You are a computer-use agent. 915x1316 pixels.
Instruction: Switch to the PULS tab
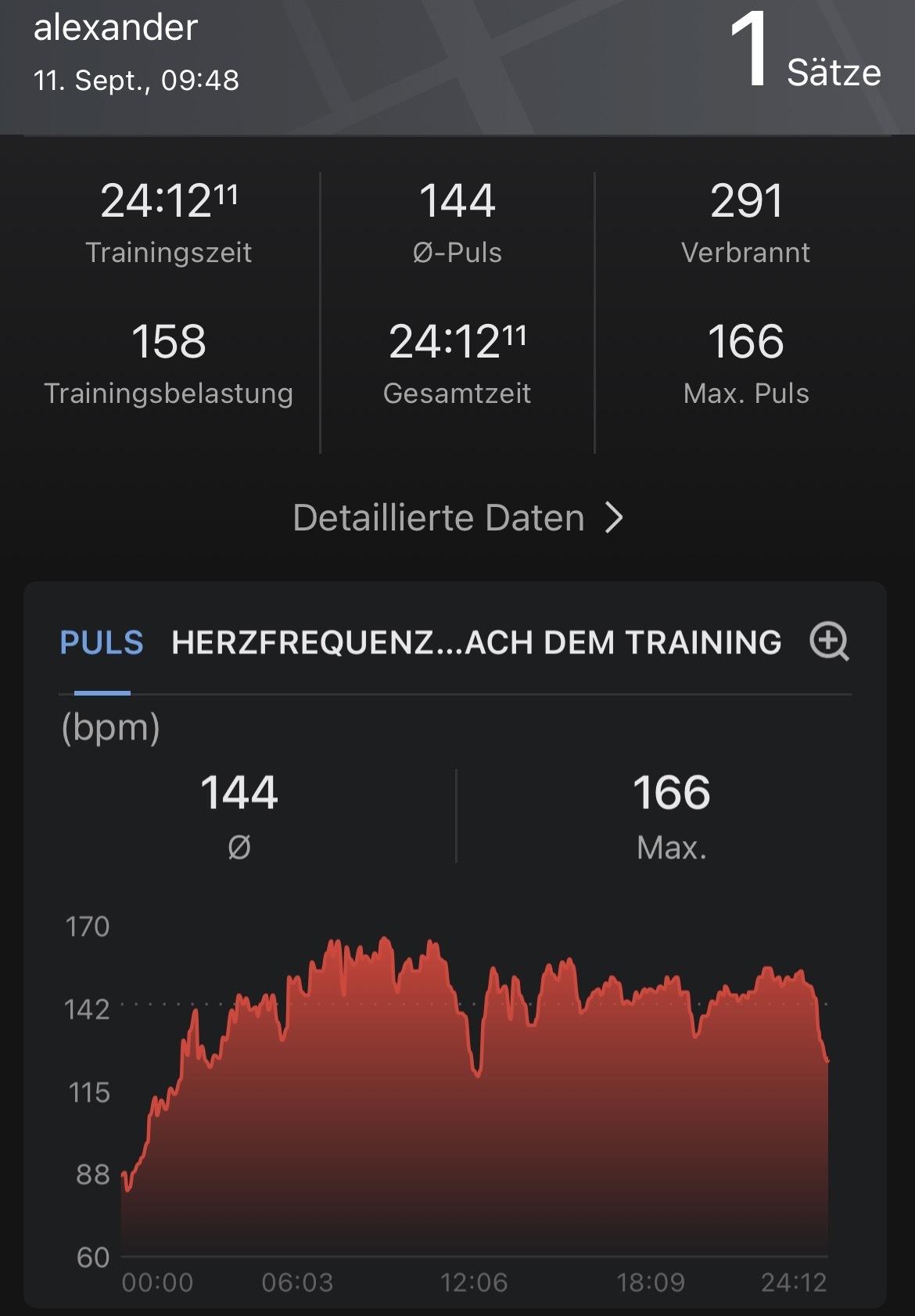click(102, 643)
